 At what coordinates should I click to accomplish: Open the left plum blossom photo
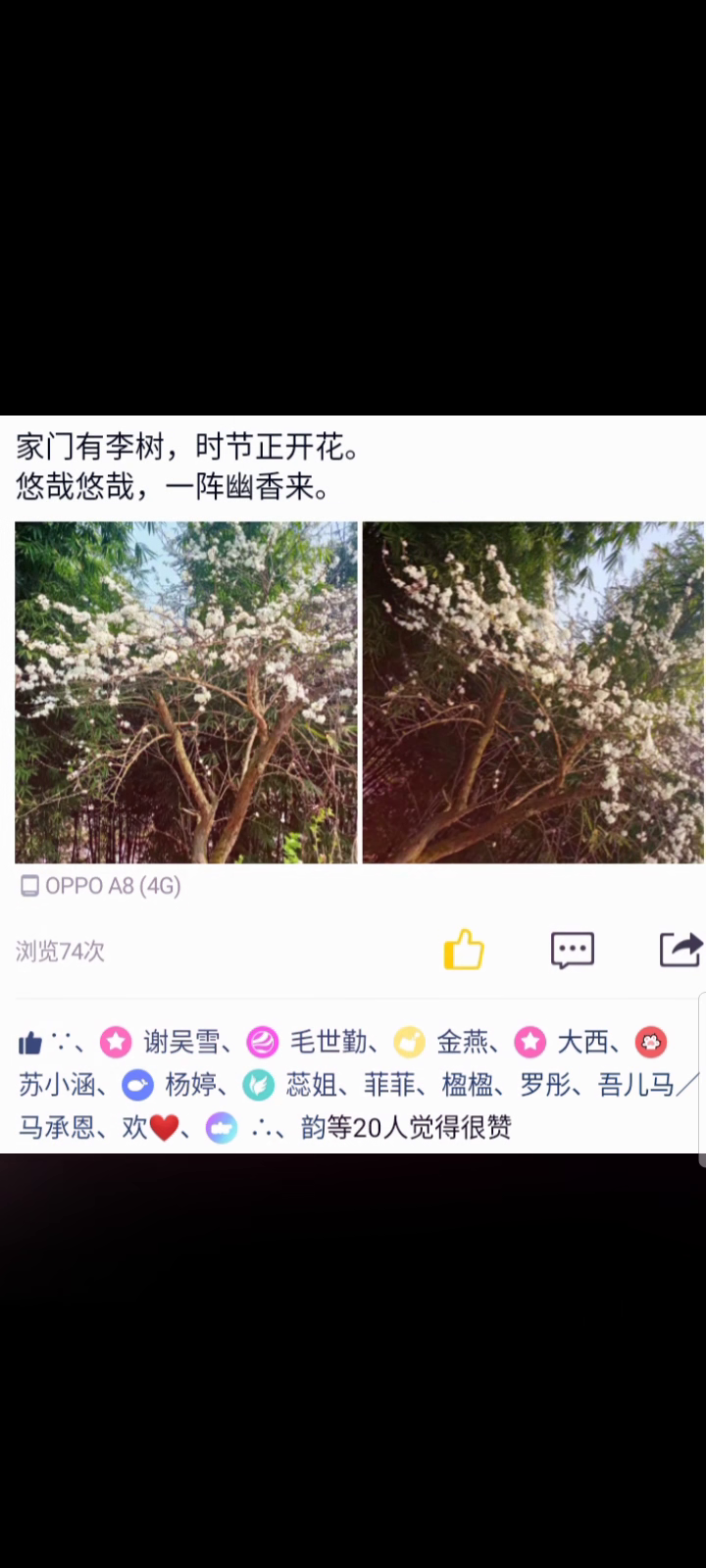186,692
